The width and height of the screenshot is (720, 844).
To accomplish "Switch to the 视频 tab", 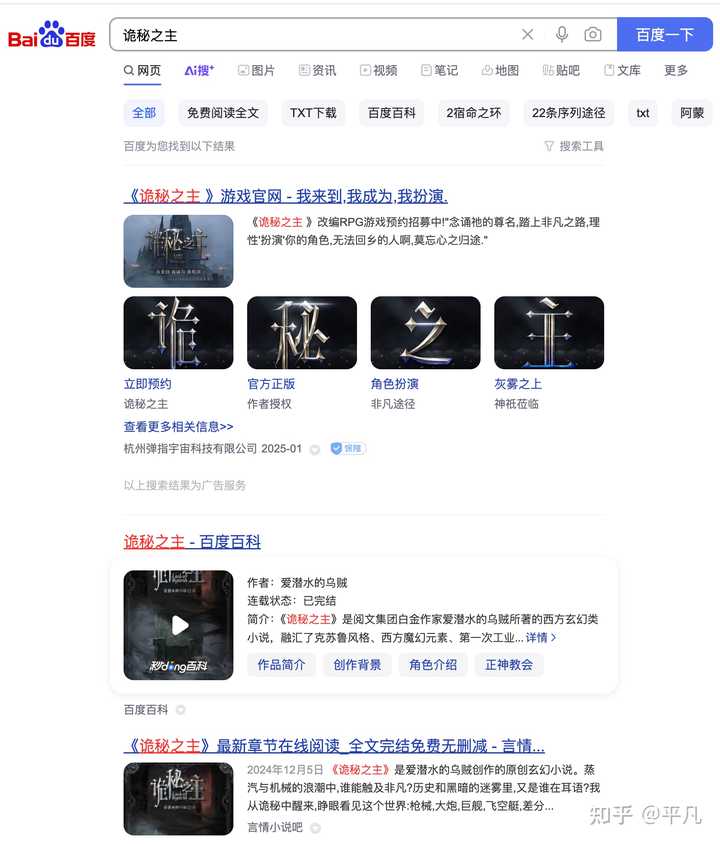I will [x=378, y=71].
